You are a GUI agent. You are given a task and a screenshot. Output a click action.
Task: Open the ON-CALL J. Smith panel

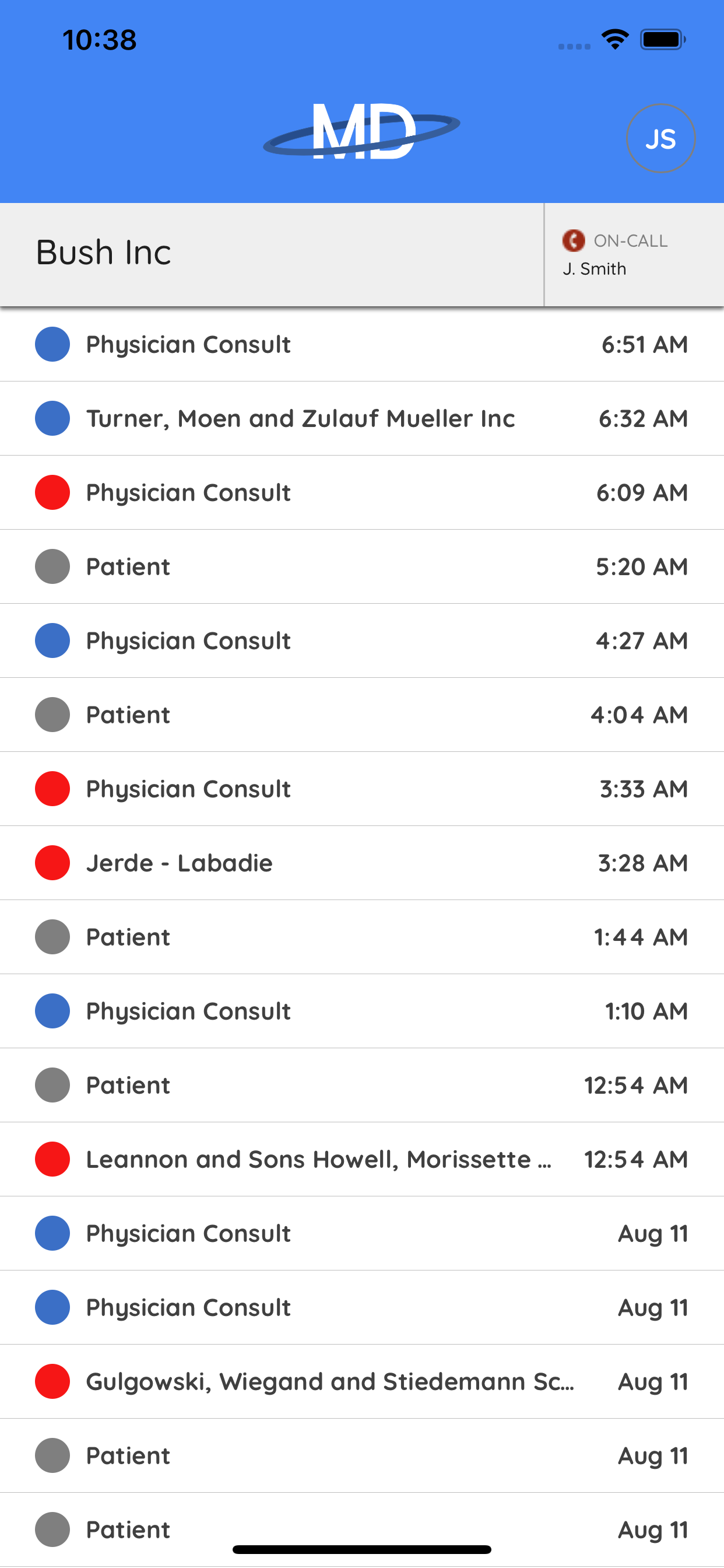coord(634,254)
